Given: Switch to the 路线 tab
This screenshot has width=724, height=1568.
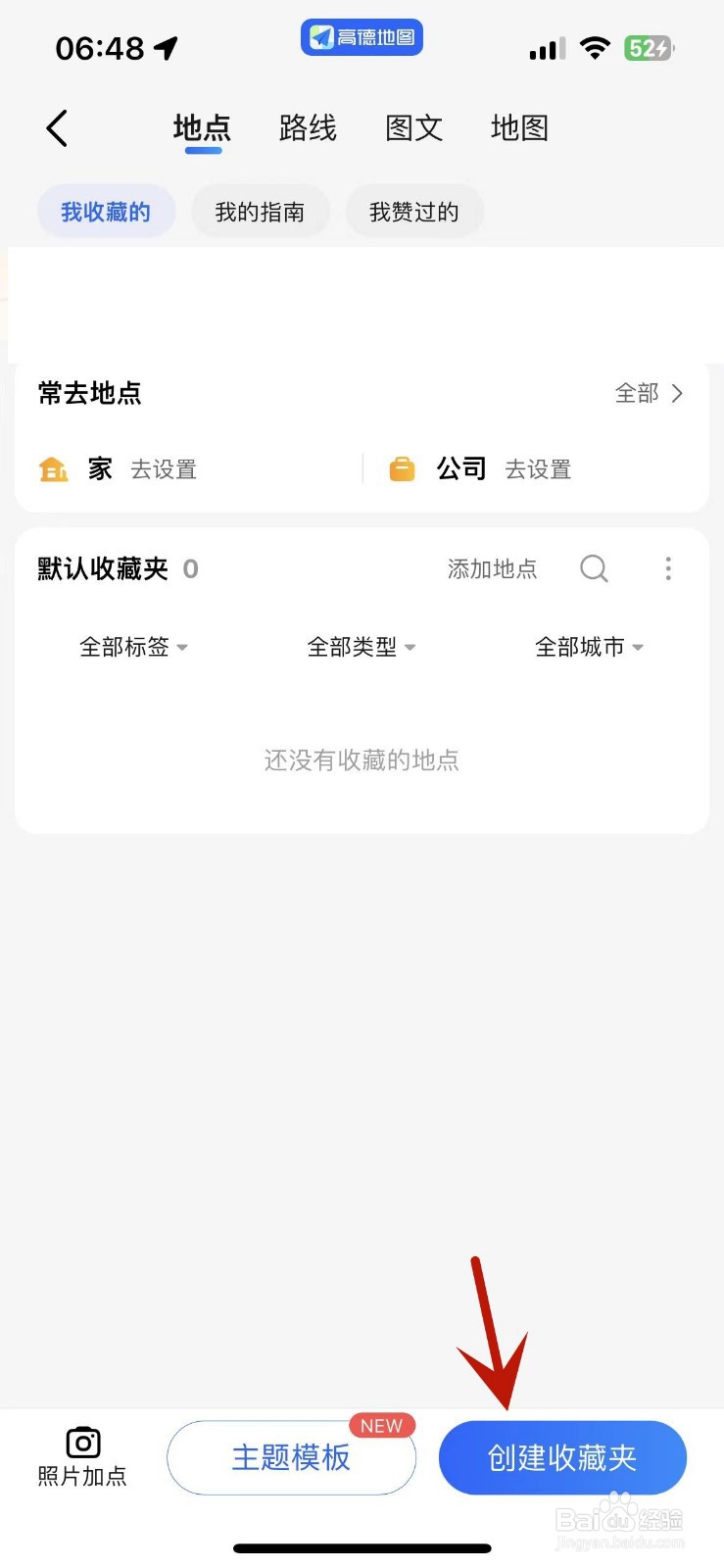Looking at the screenshot, I should [307, 127].
